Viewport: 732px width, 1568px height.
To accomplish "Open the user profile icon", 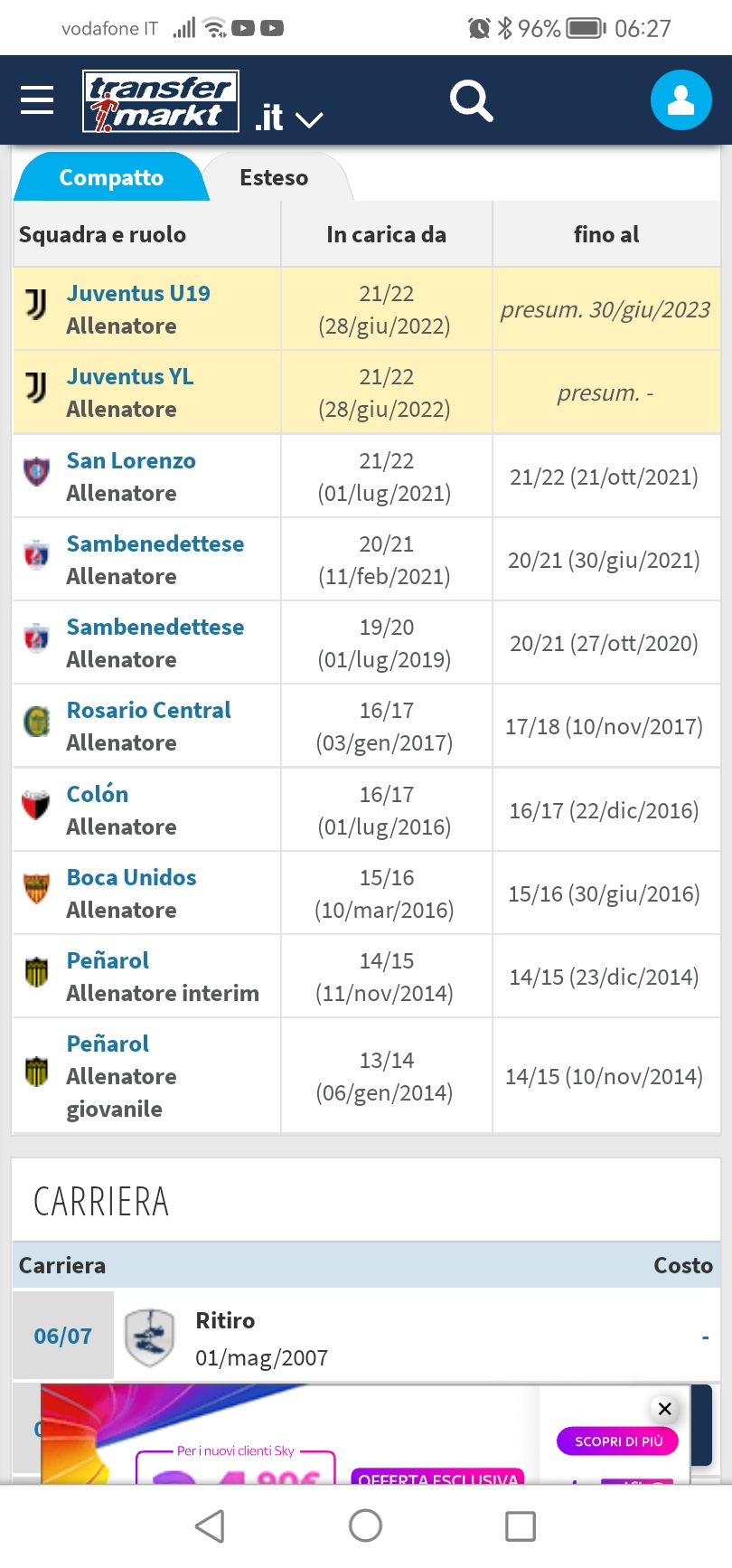I will tap(680, 99).
